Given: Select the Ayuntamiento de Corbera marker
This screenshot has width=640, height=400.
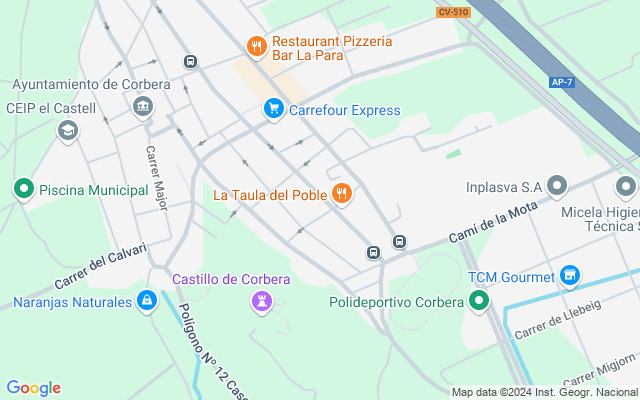Looking at the screenshot, I should pyautogui.click(x=144, y=107).
